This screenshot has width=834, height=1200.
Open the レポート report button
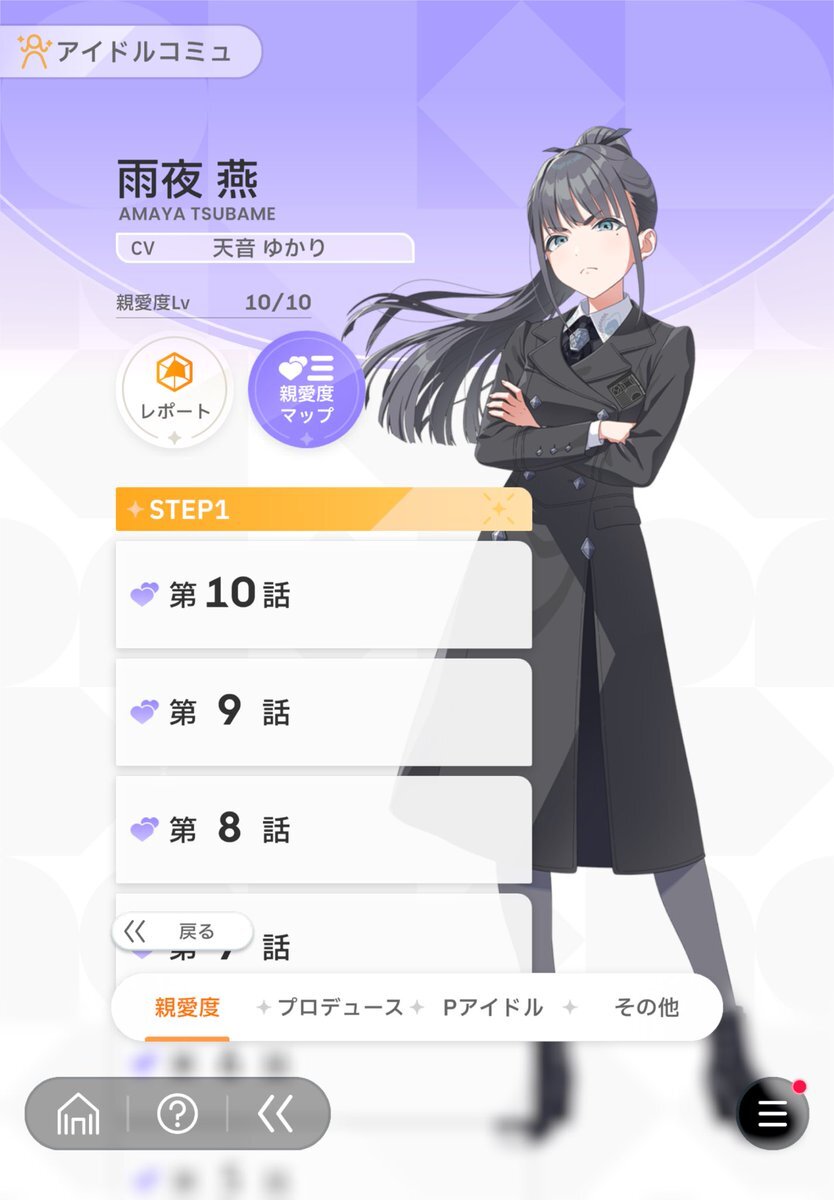point(174,388)
